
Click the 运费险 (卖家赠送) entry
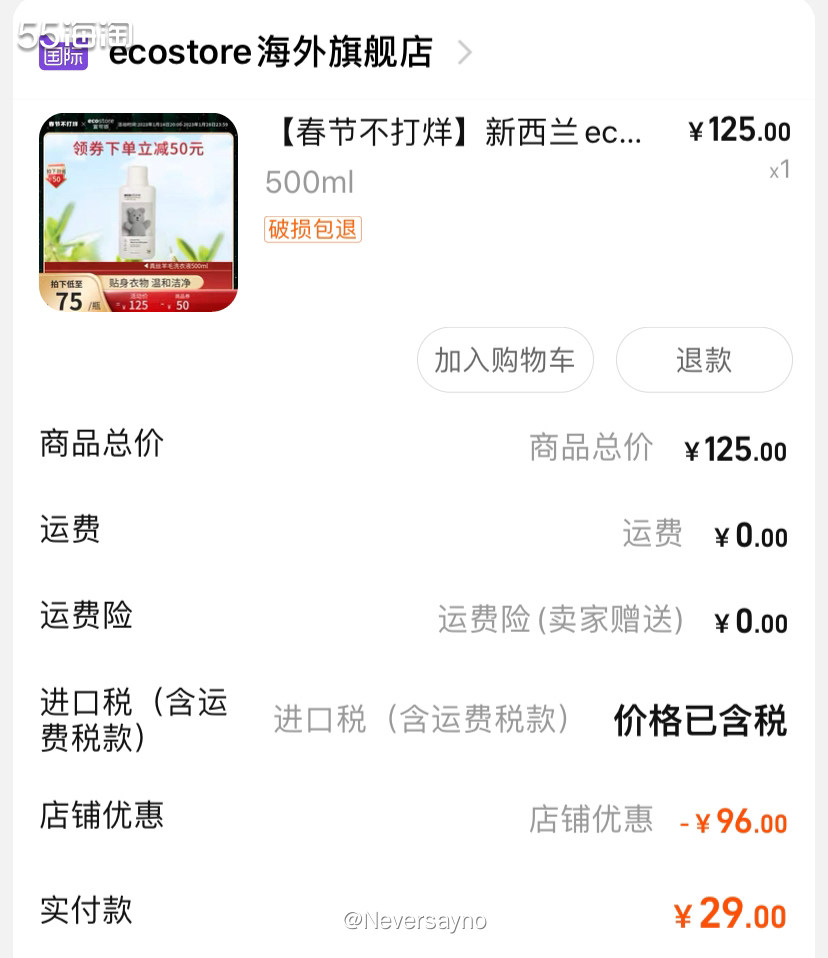[562, 620]
